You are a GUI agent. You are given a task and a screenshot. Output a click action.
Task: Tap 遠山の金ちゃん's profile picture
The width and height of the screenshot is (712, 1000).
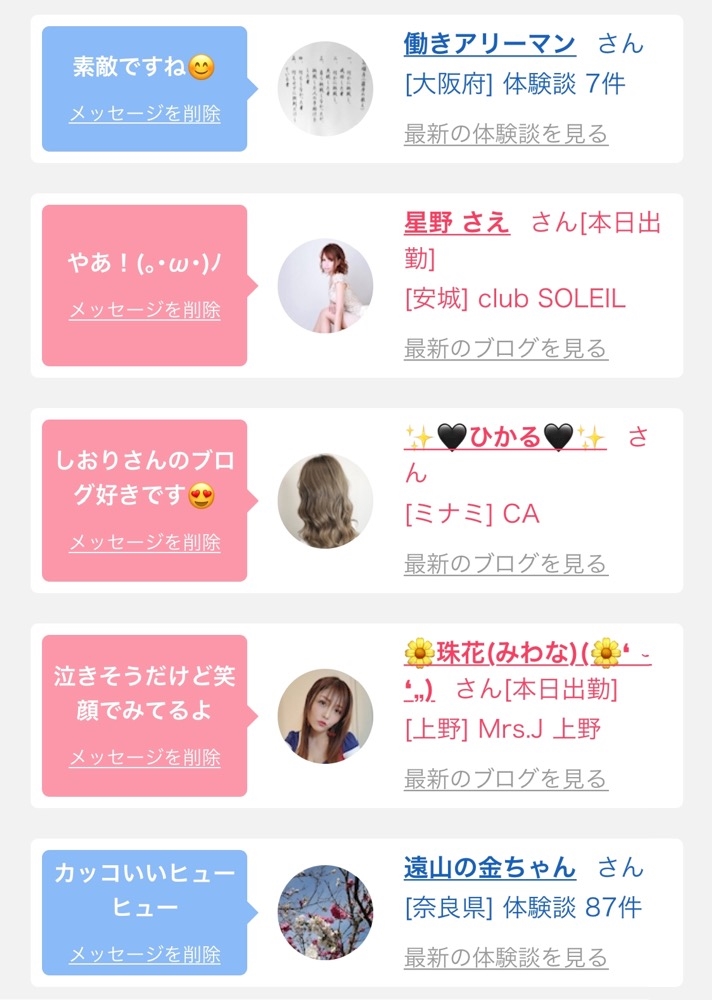coord(325,912)
